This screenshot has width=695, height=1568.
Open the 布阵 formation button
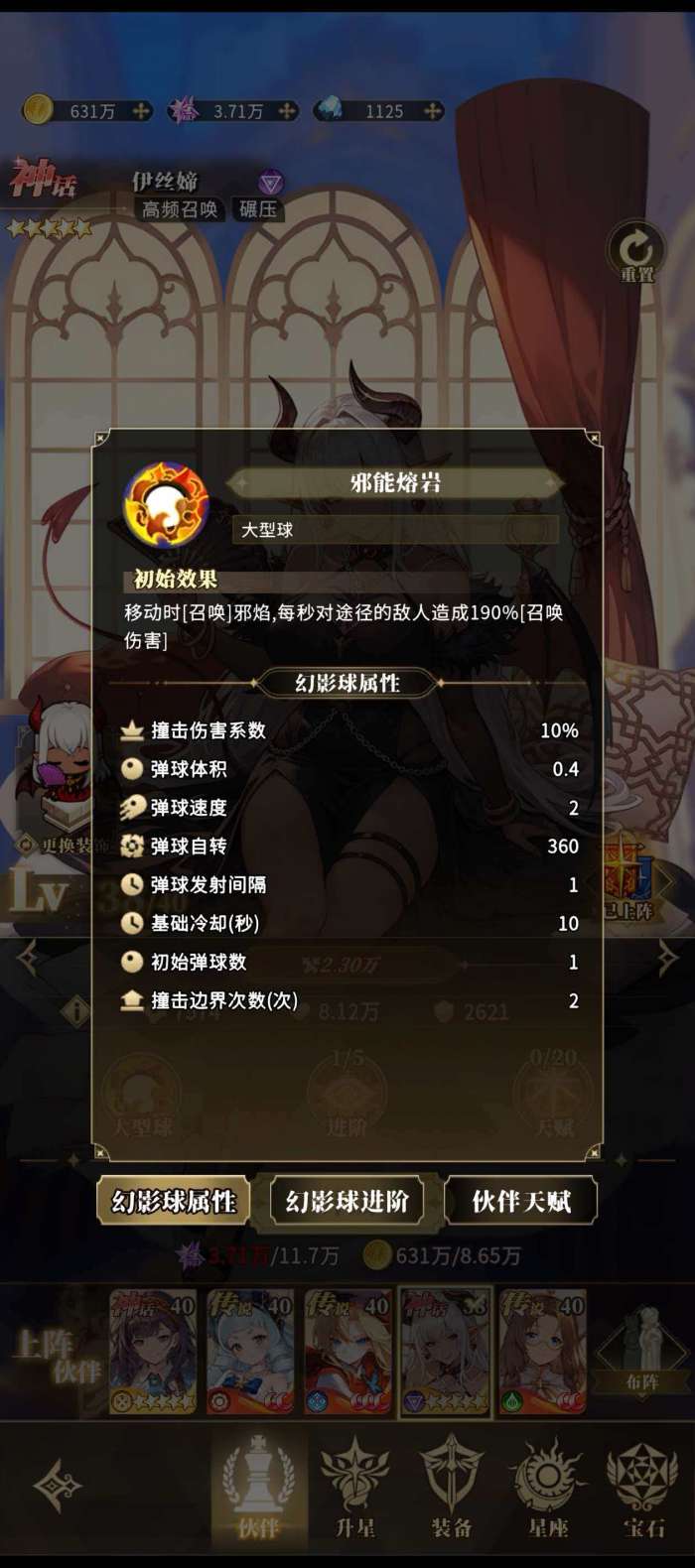(x=642, y=1353)
